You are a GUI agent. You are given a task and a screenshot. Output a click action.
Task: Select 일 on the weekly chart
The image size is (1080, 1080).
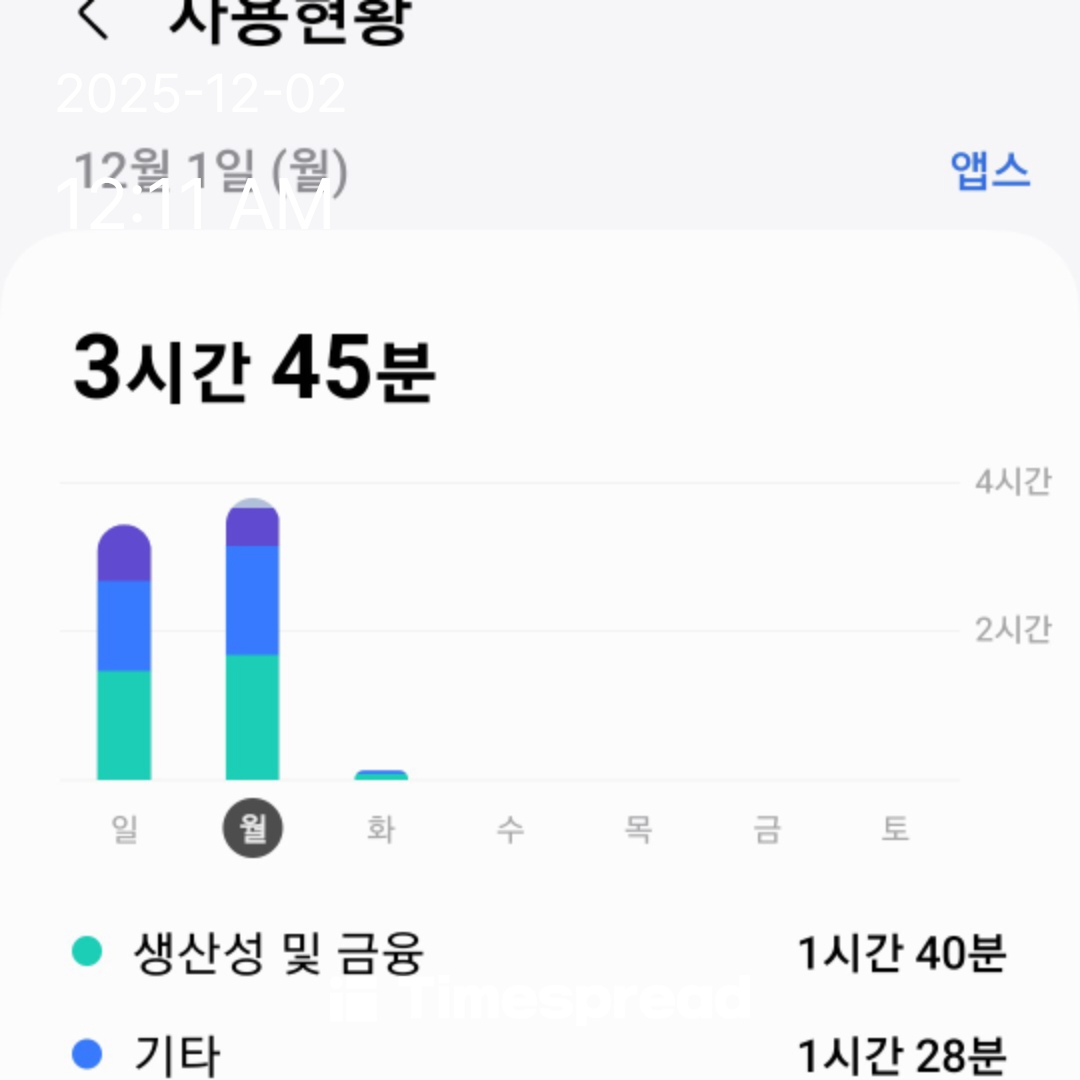click(x=124, y=829)
